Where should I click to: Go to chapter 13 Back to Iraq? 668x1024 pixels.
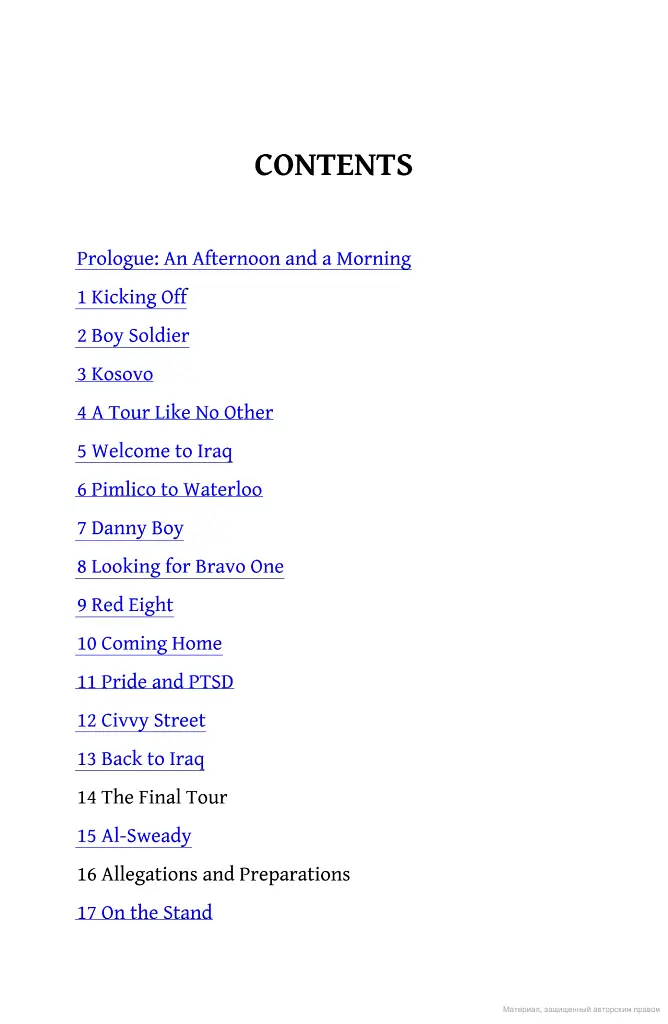tap(140, 760)
